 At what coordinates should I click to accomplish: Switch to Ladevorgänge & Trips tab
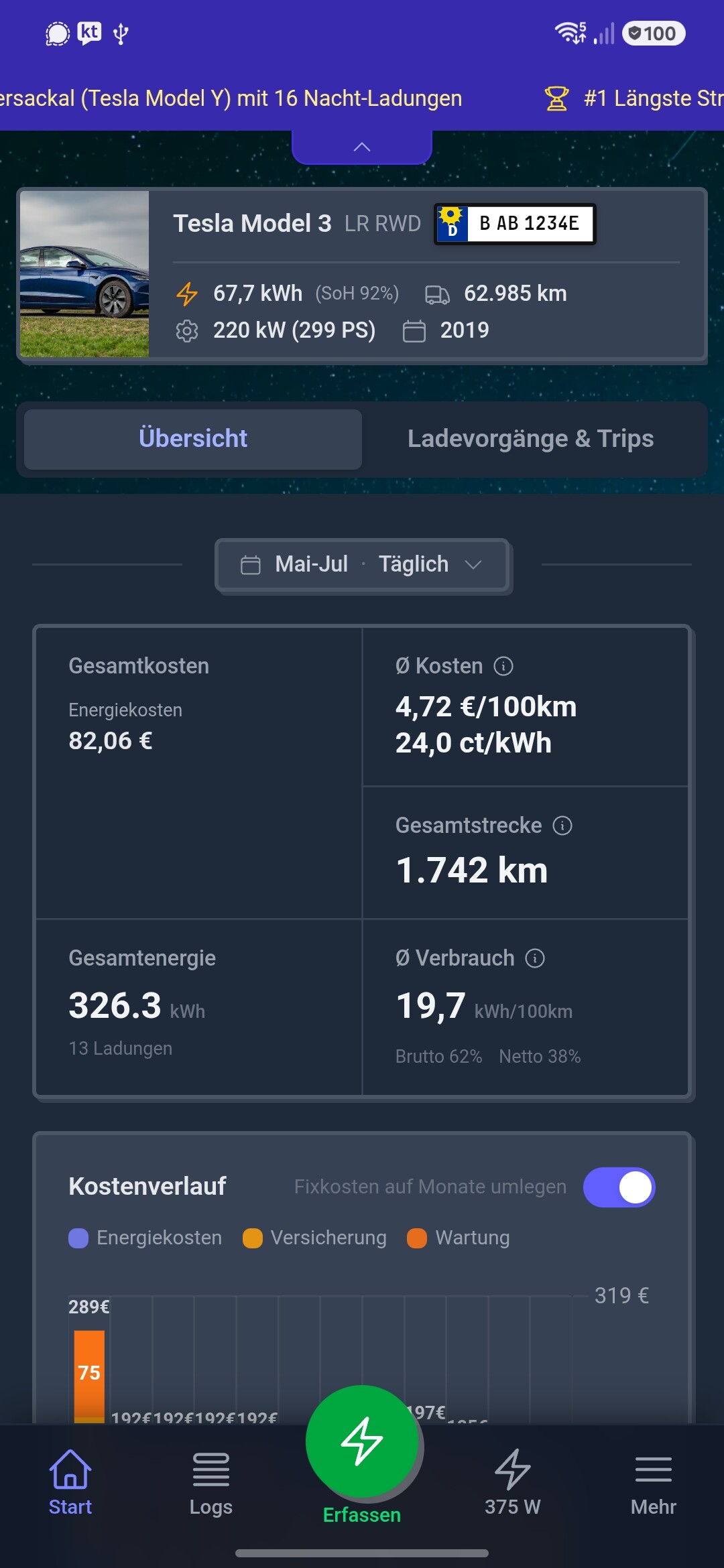pyautogui.click(x=531, y=439)
